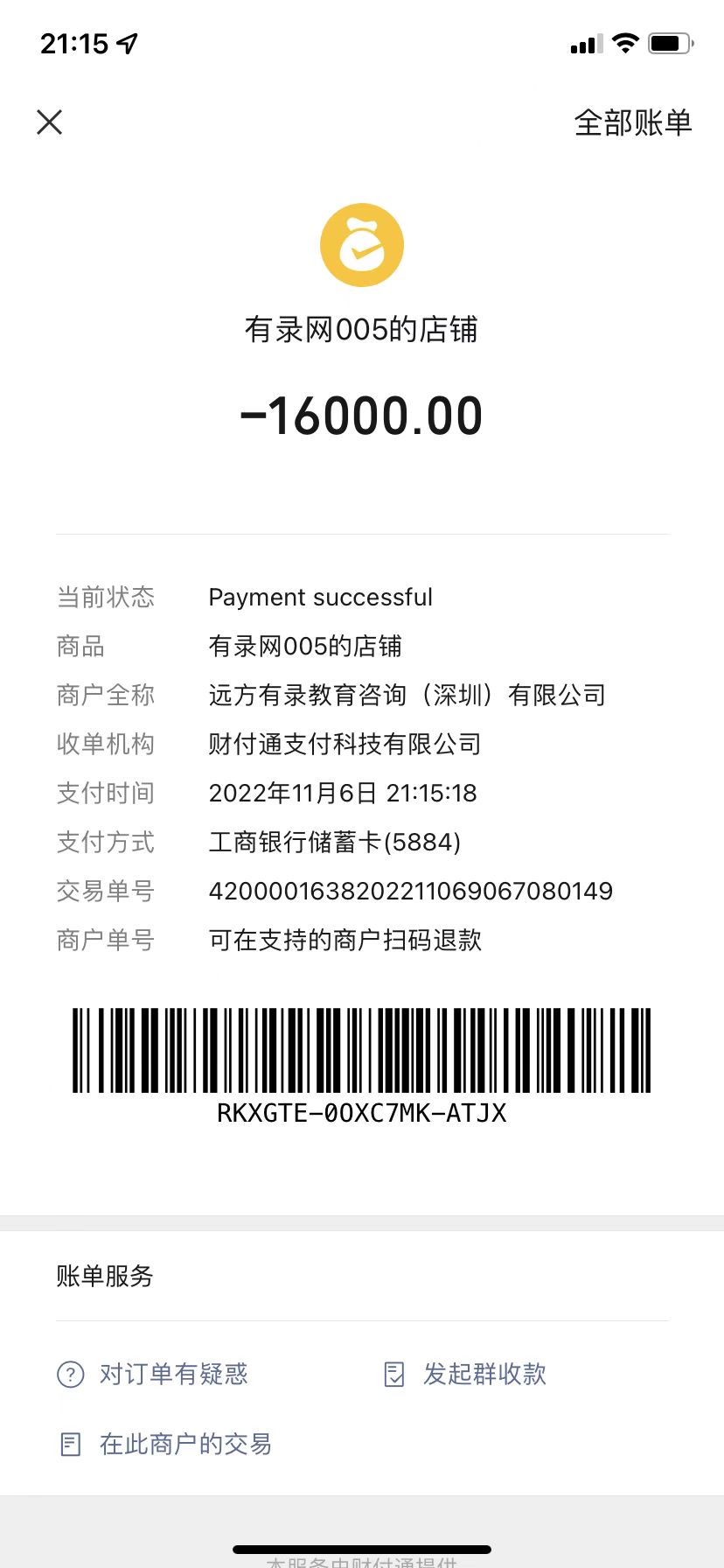View 在此商户的交易 transactions

[x=166, y=1444]
